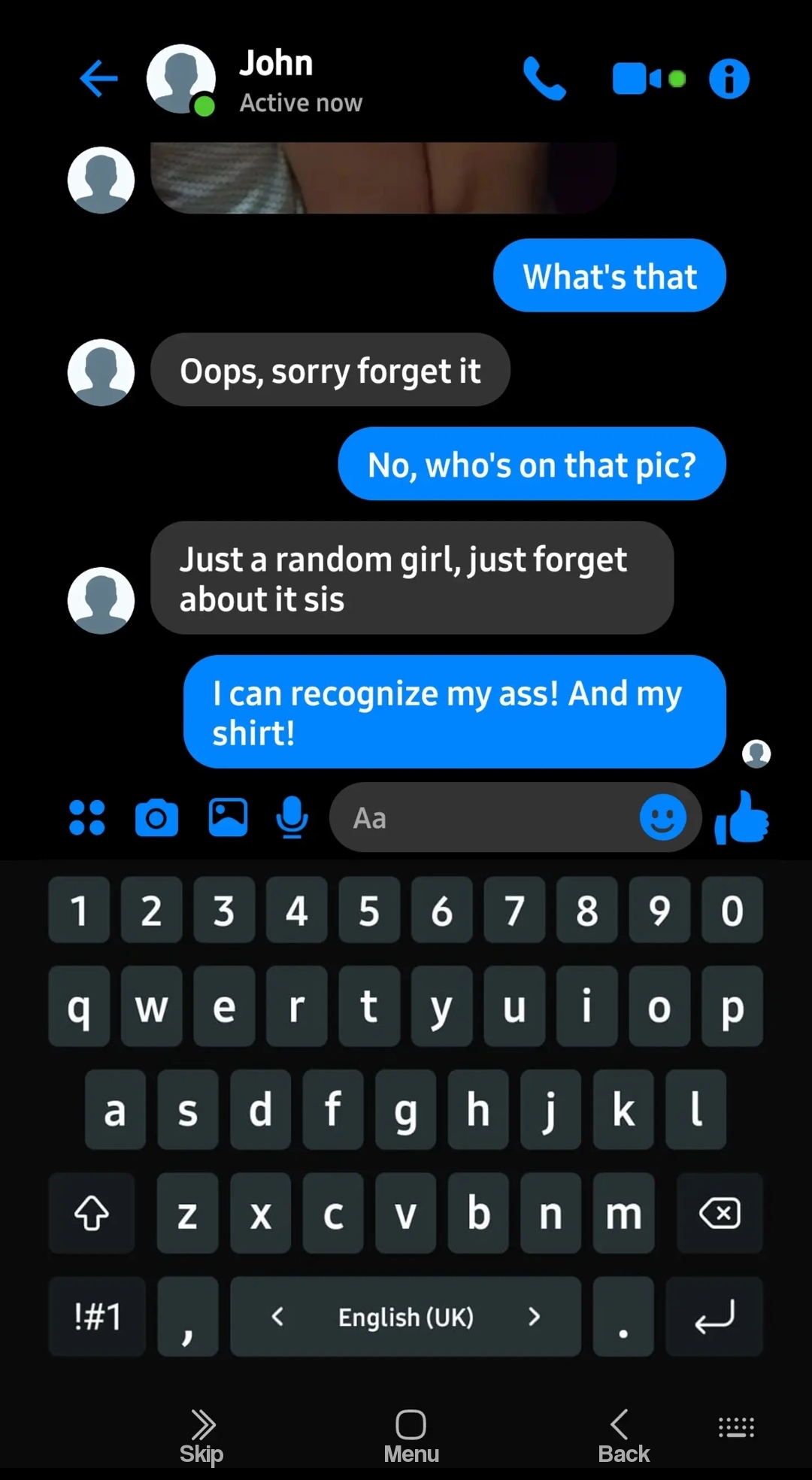Go back from John's chat

98,78
